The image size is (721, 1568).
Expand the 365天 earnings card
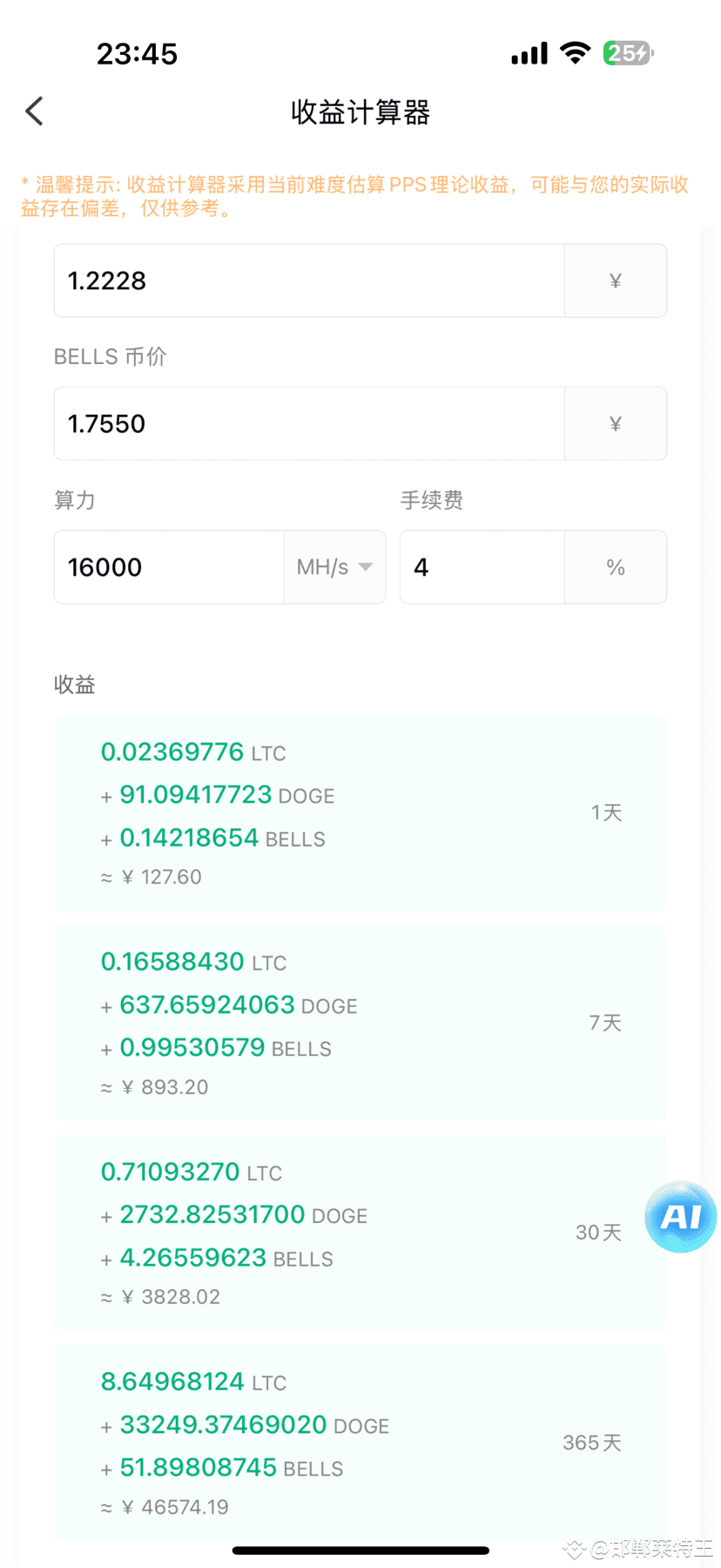(360, 1443)
